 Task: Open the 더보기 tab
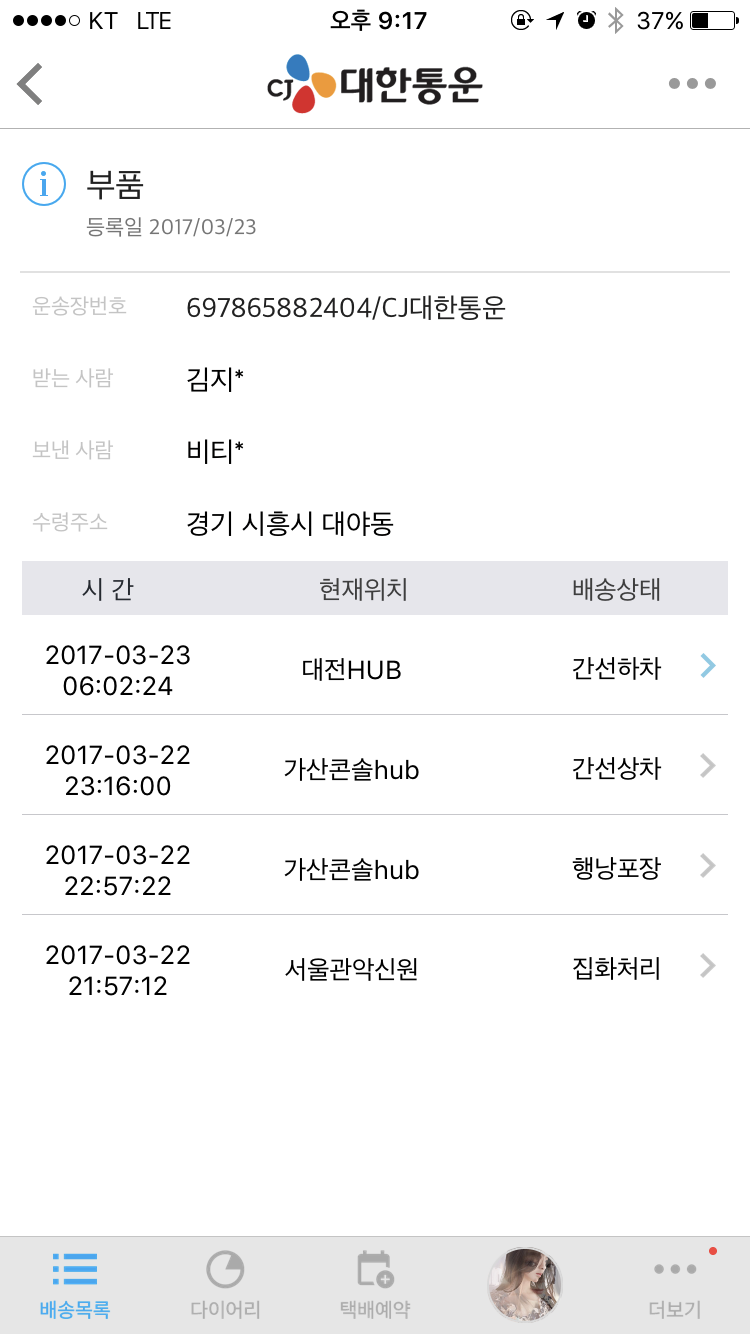[675, 1285]
